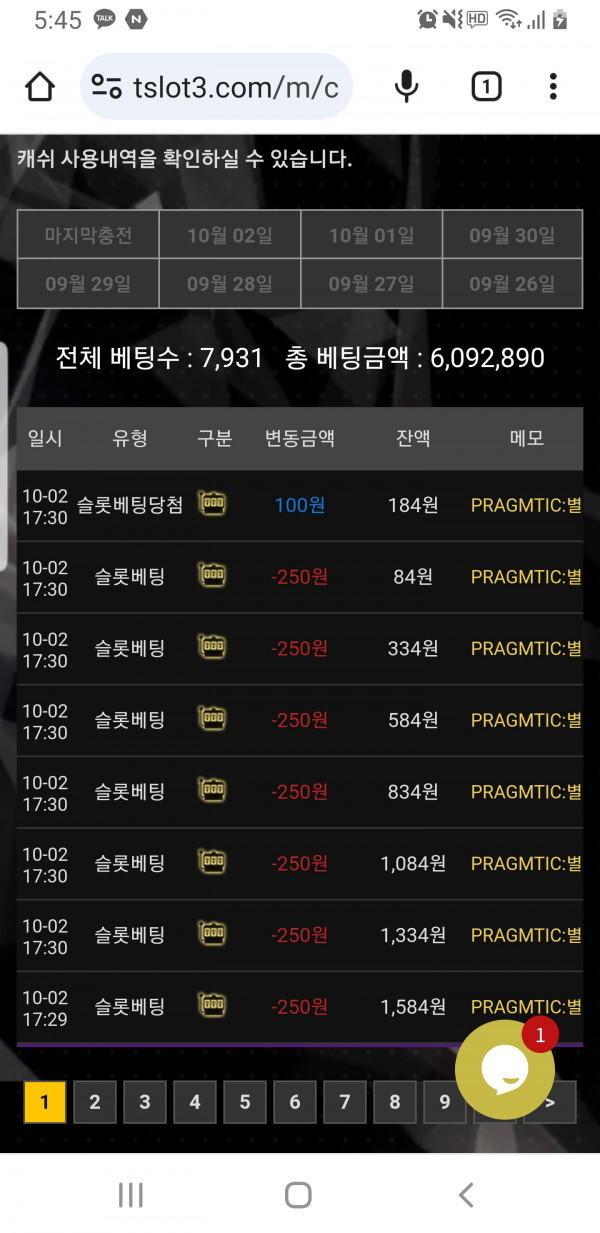Open recent apps from the navigation bar
Screen dimensions: 600x1233
click(131, 1194)
